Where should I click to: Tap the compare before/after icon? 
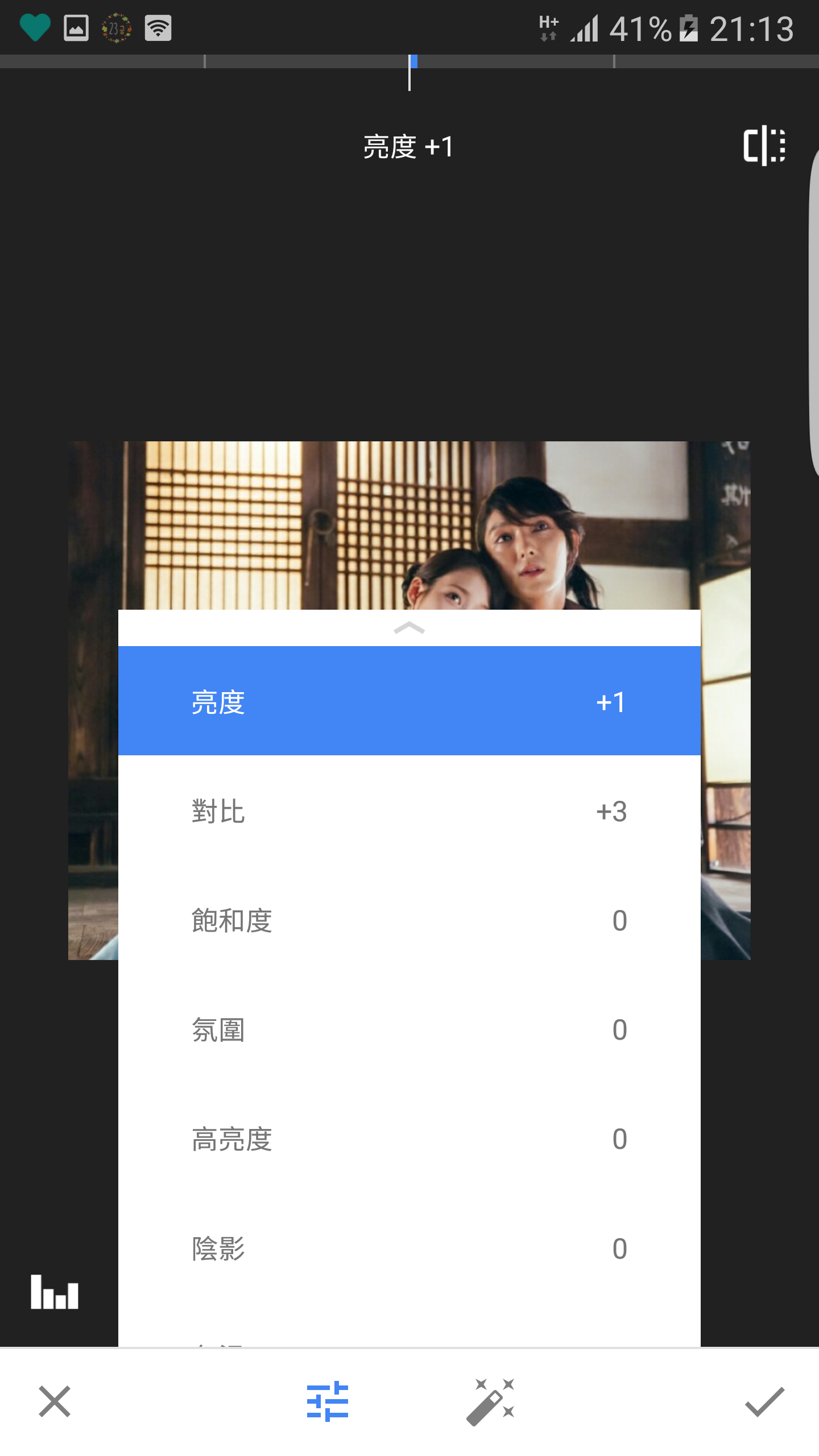[x=764, y=146]
